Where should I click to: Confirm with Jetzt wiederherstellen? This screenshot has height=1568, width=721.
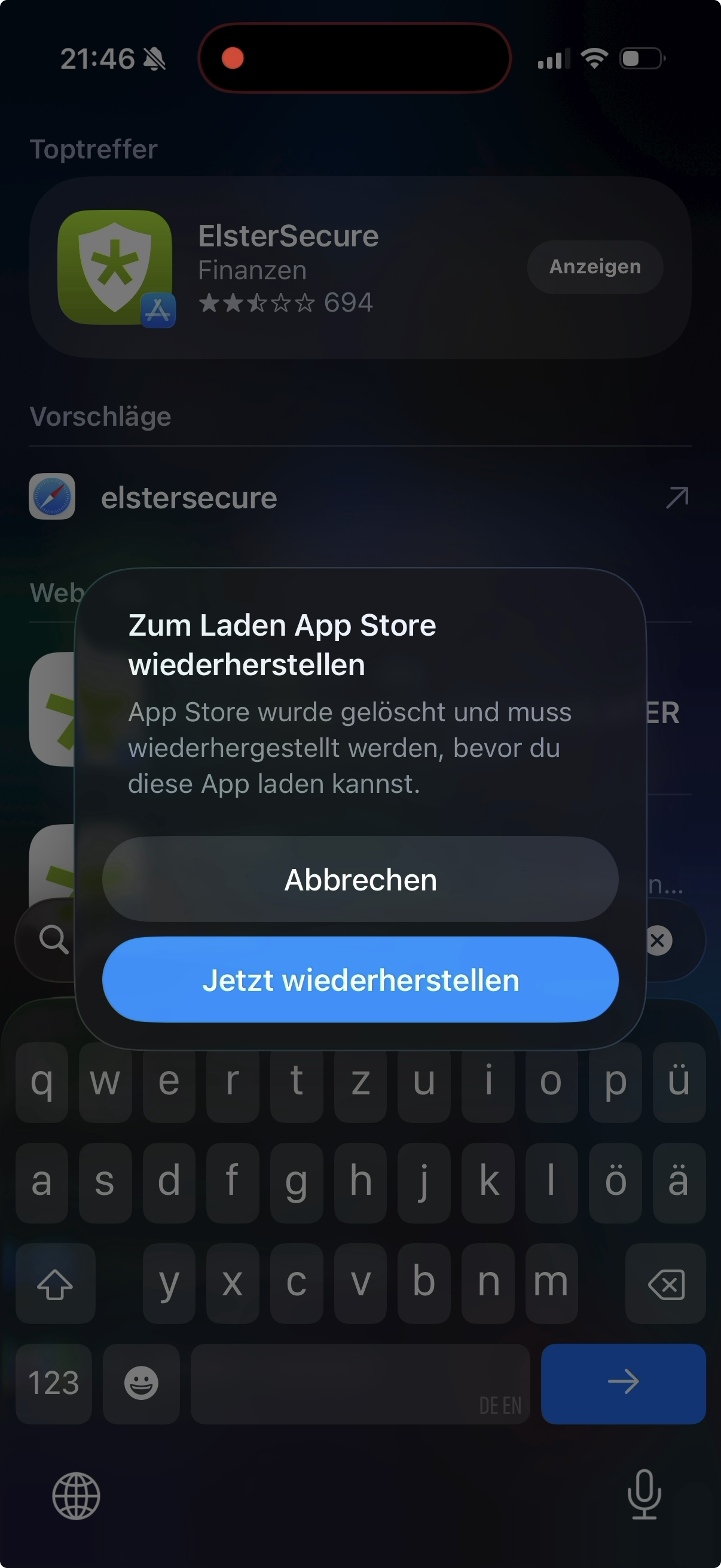[360, 980]
